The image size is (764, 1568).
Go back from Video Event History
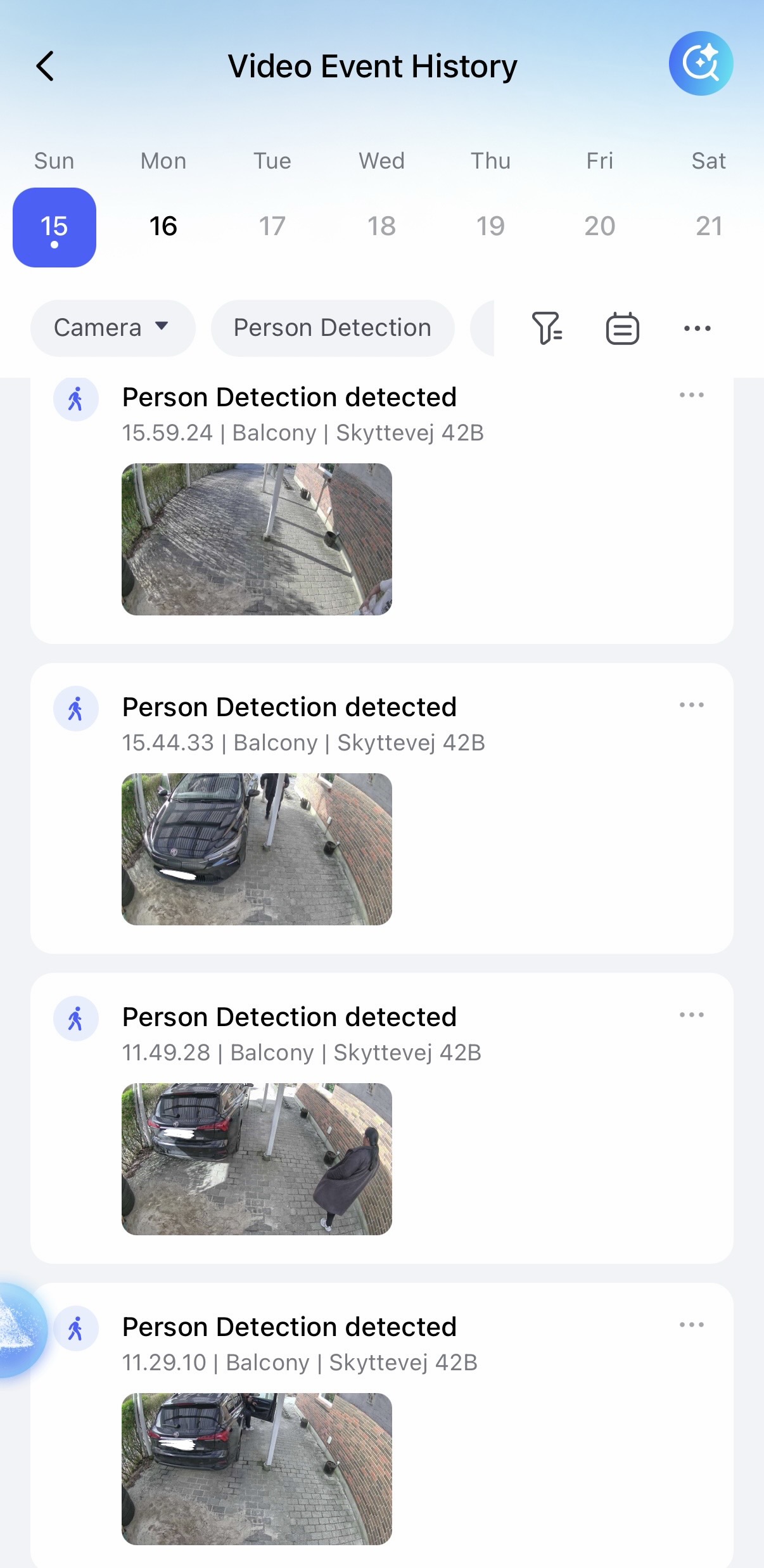pos(46,66)
